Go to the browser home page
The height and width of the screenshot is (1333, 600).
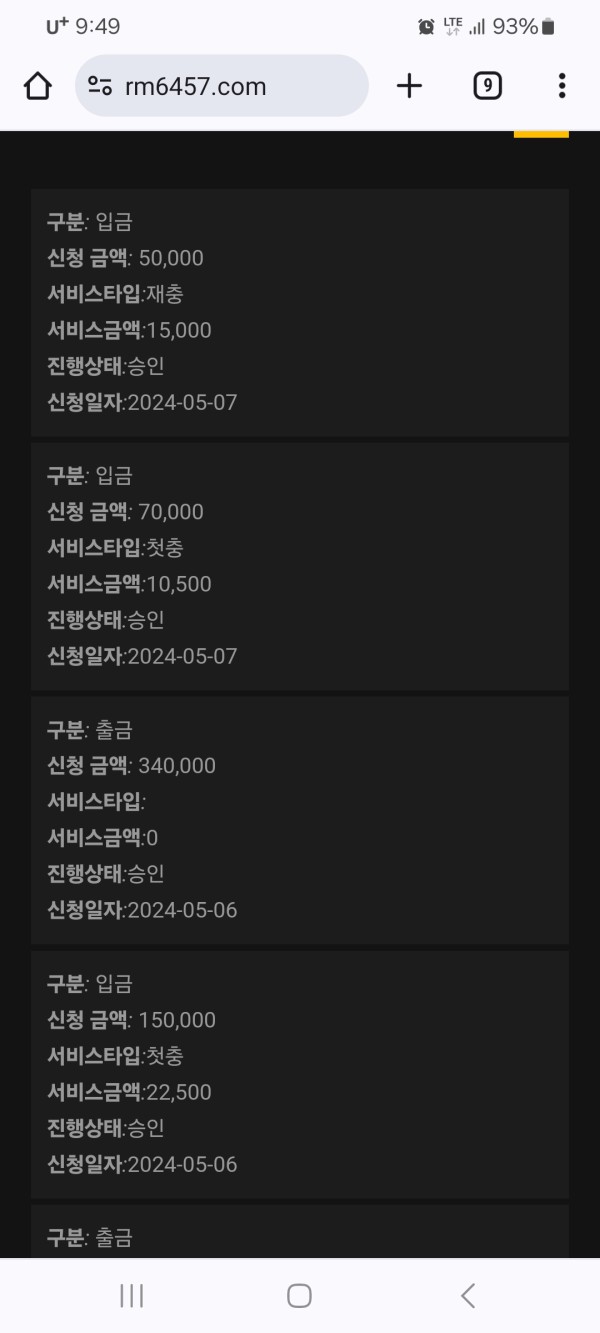pyautogui.click(x=38, y=87)
